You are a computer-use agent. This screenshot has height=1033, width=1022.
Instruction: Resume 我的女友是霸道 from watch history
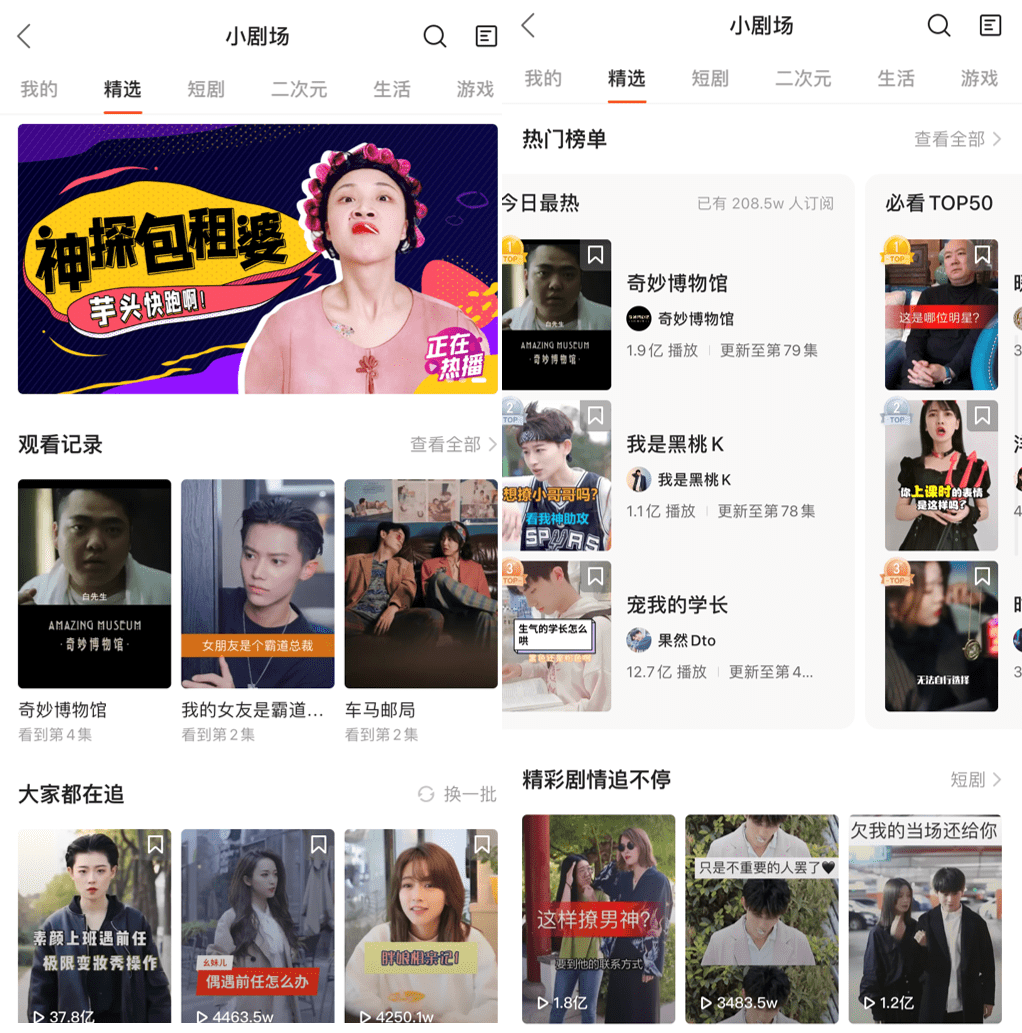click(x=257, y=583)
